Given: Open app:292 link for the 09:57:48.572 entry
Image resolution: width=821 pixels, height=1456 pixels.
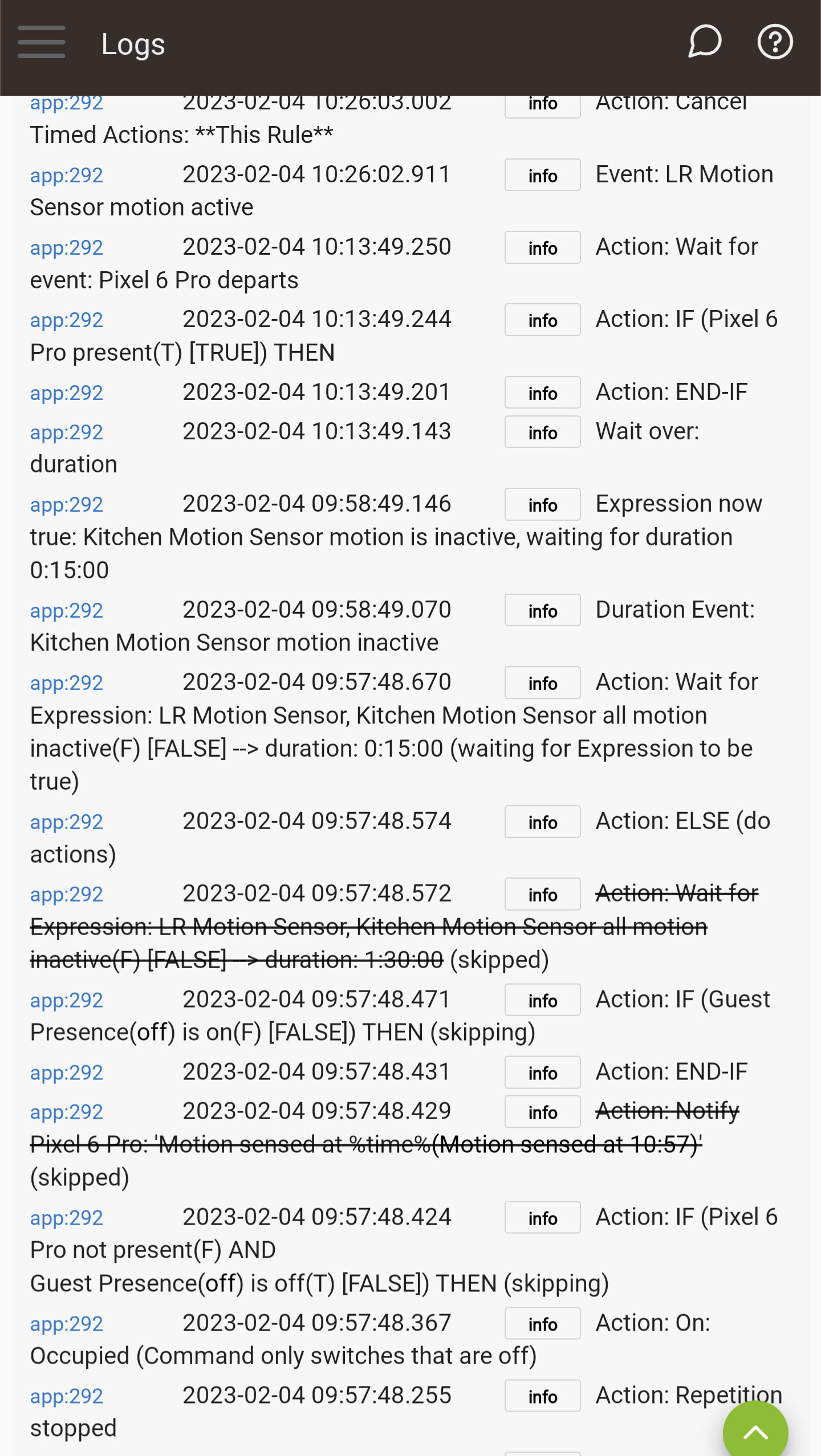Looking at the screenshot, I should coord(67,895).
